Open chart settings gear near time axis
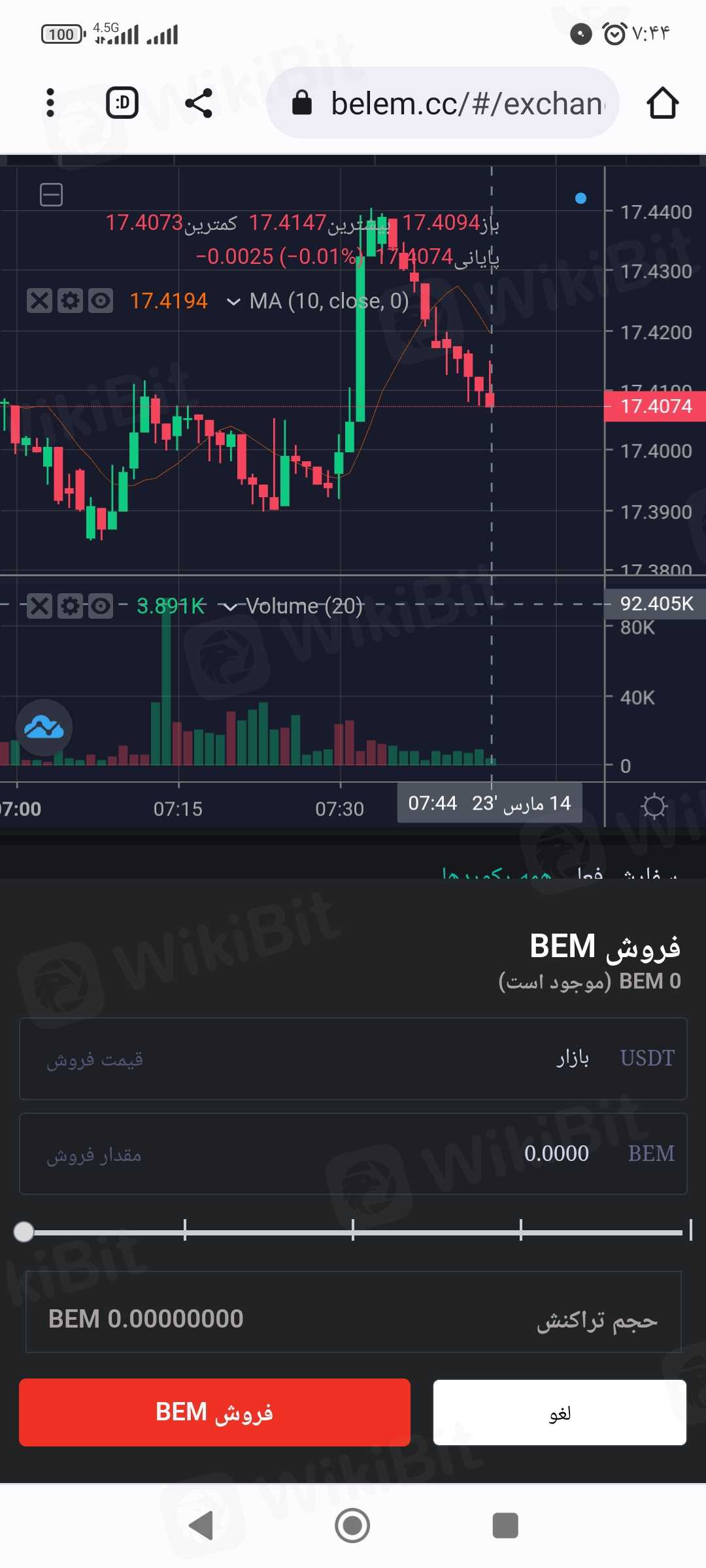Screen dimensions: 706x1568 pyautogui.click(x=654, y=806)
